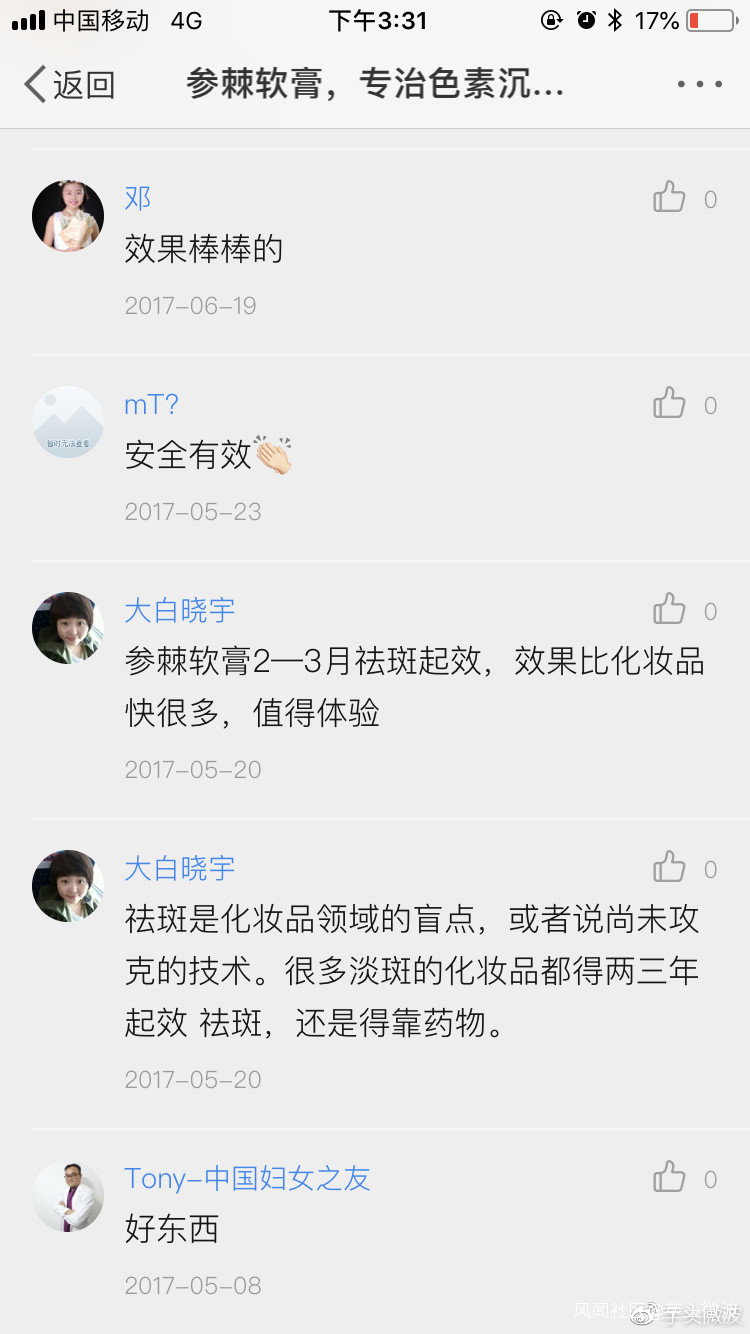The height and width of the screenshot is (1334, 750).
Task: Like 大白晓宇's comment about 参棘软膏2—3月祛斑
Action: click(670, 610)
